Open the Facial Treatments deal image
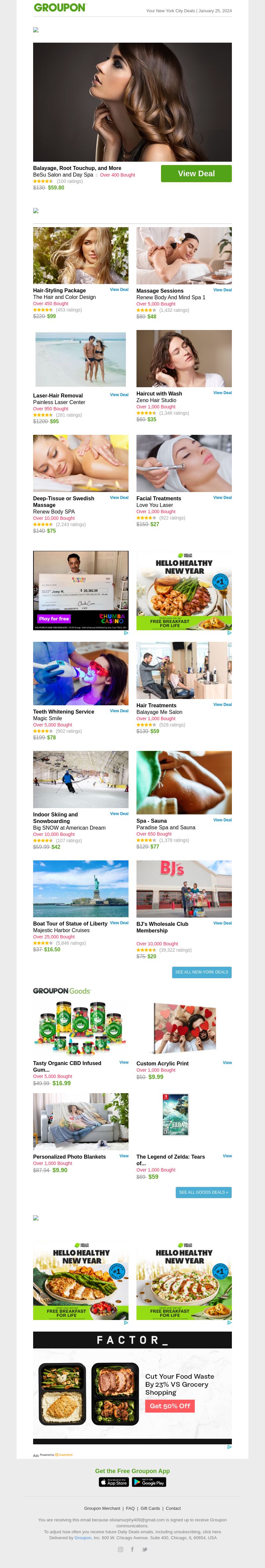The height and width of the screenshot is (1568, 265). coord(184,463)
